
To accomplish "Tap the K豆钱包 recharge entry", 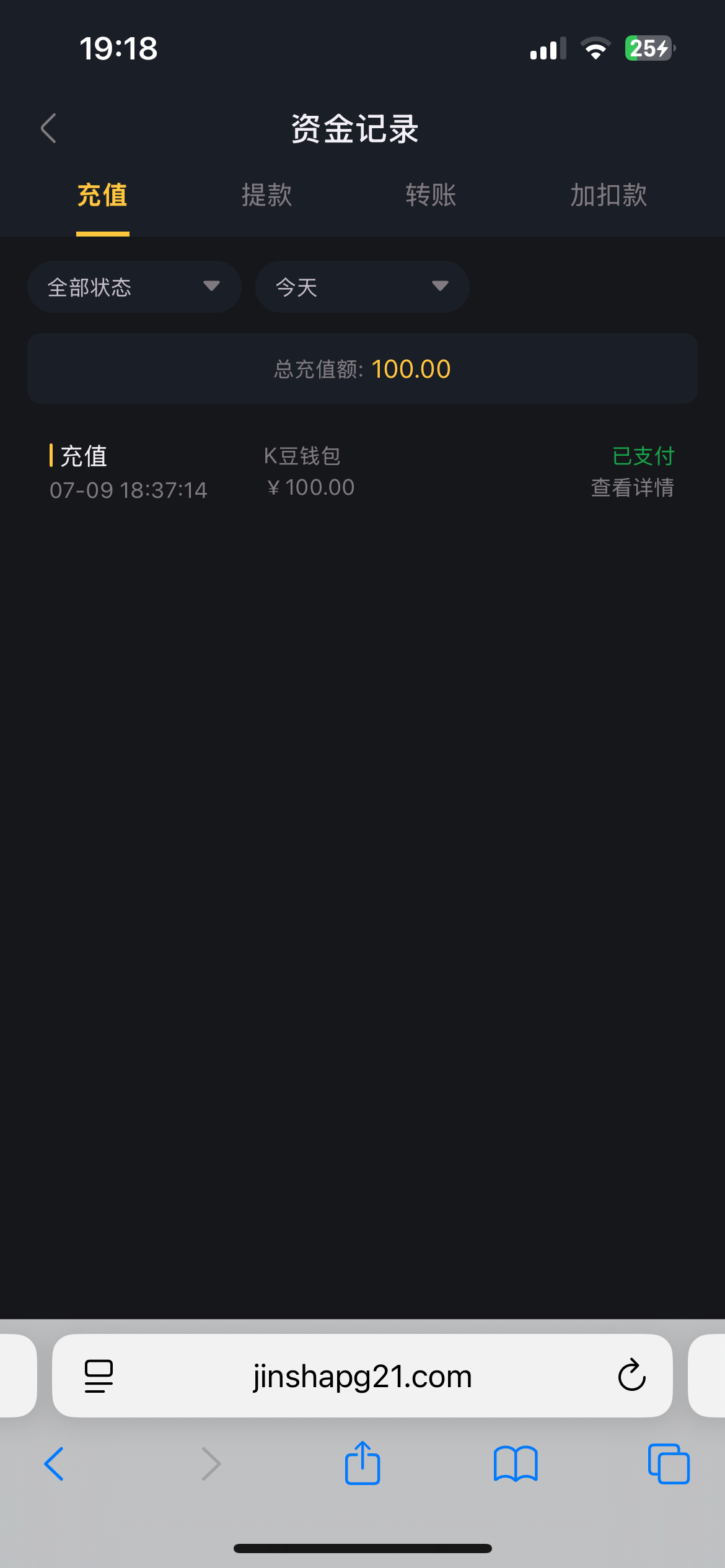I will 302,455.
